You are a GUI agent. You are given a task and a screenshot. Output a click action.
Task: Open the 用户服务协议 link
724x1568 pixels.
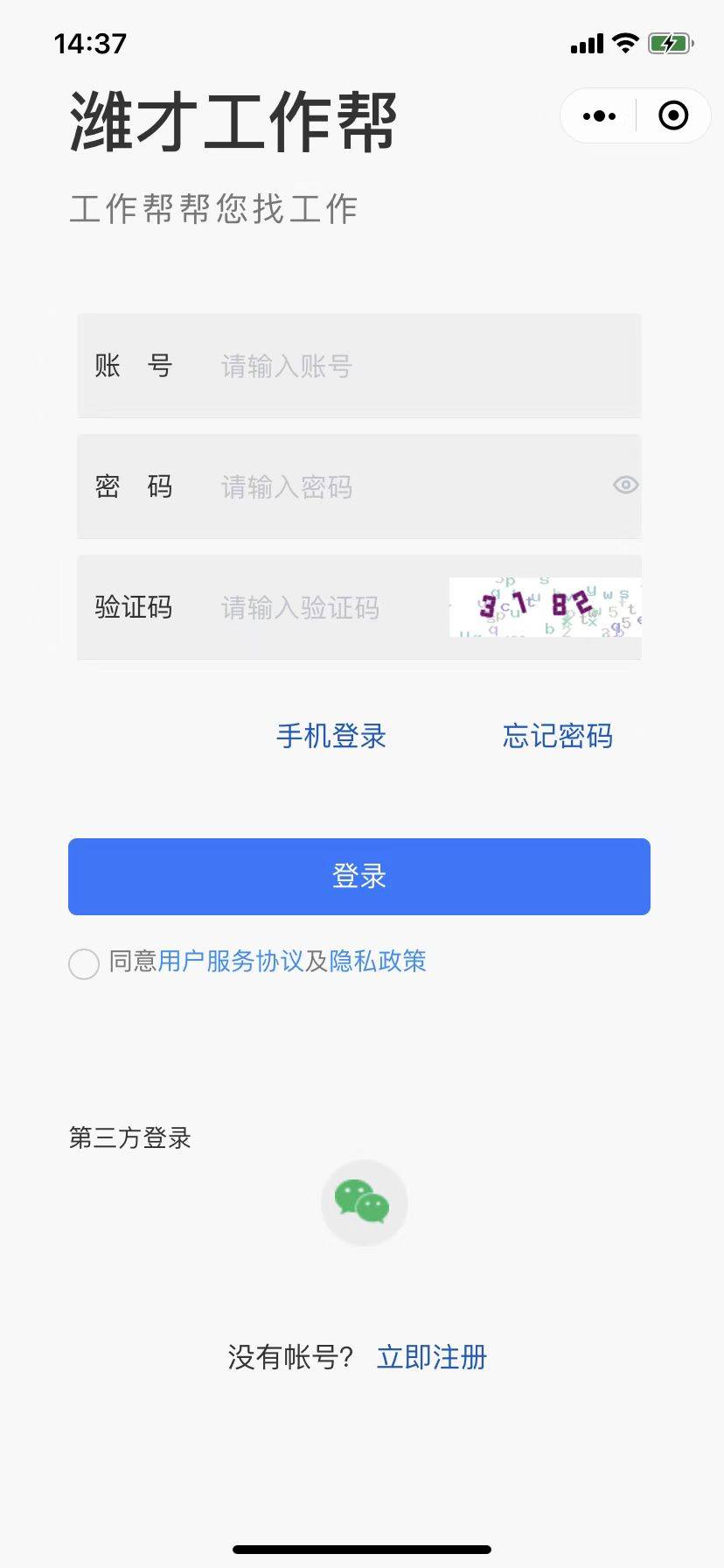(231, 962)
